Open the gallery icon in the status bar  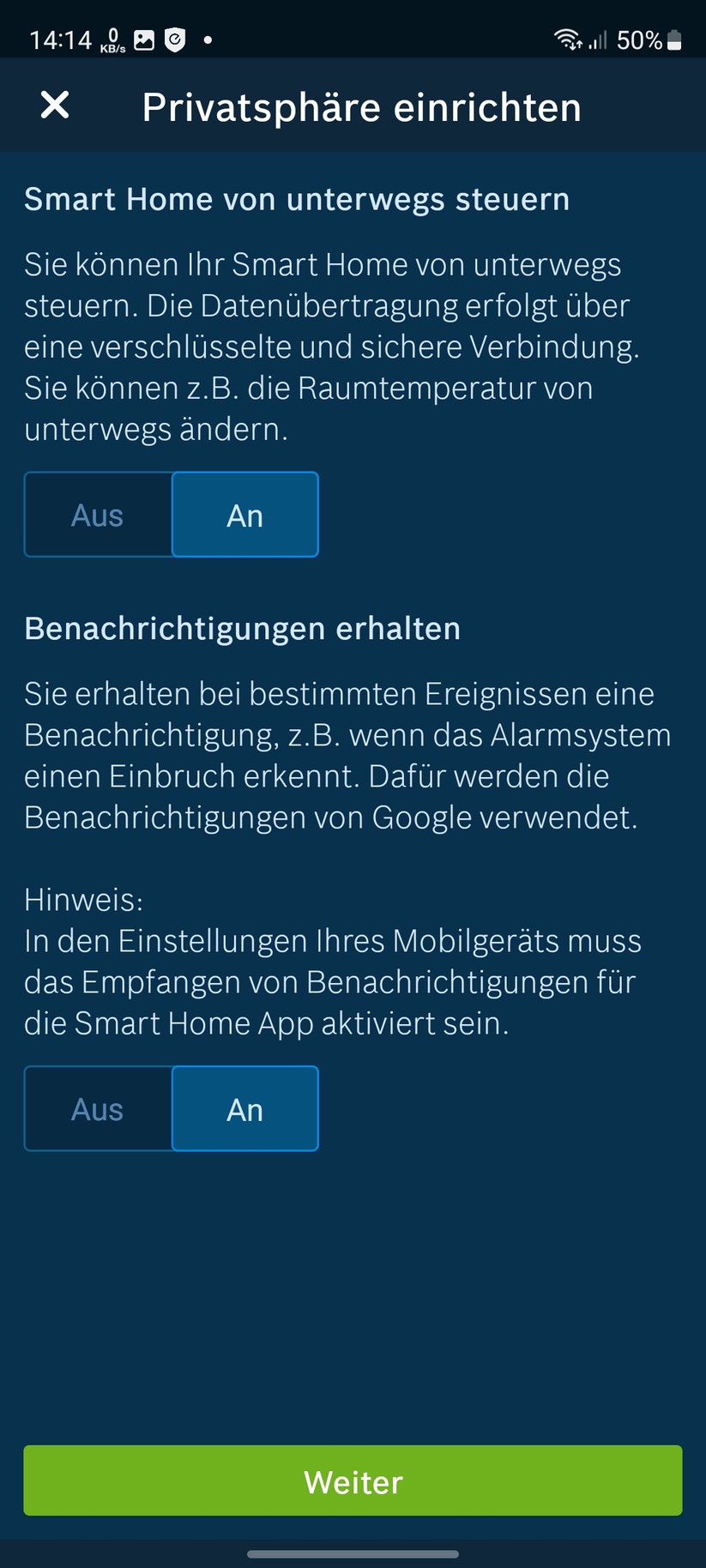pyautogui.click(x=142, y=39)
